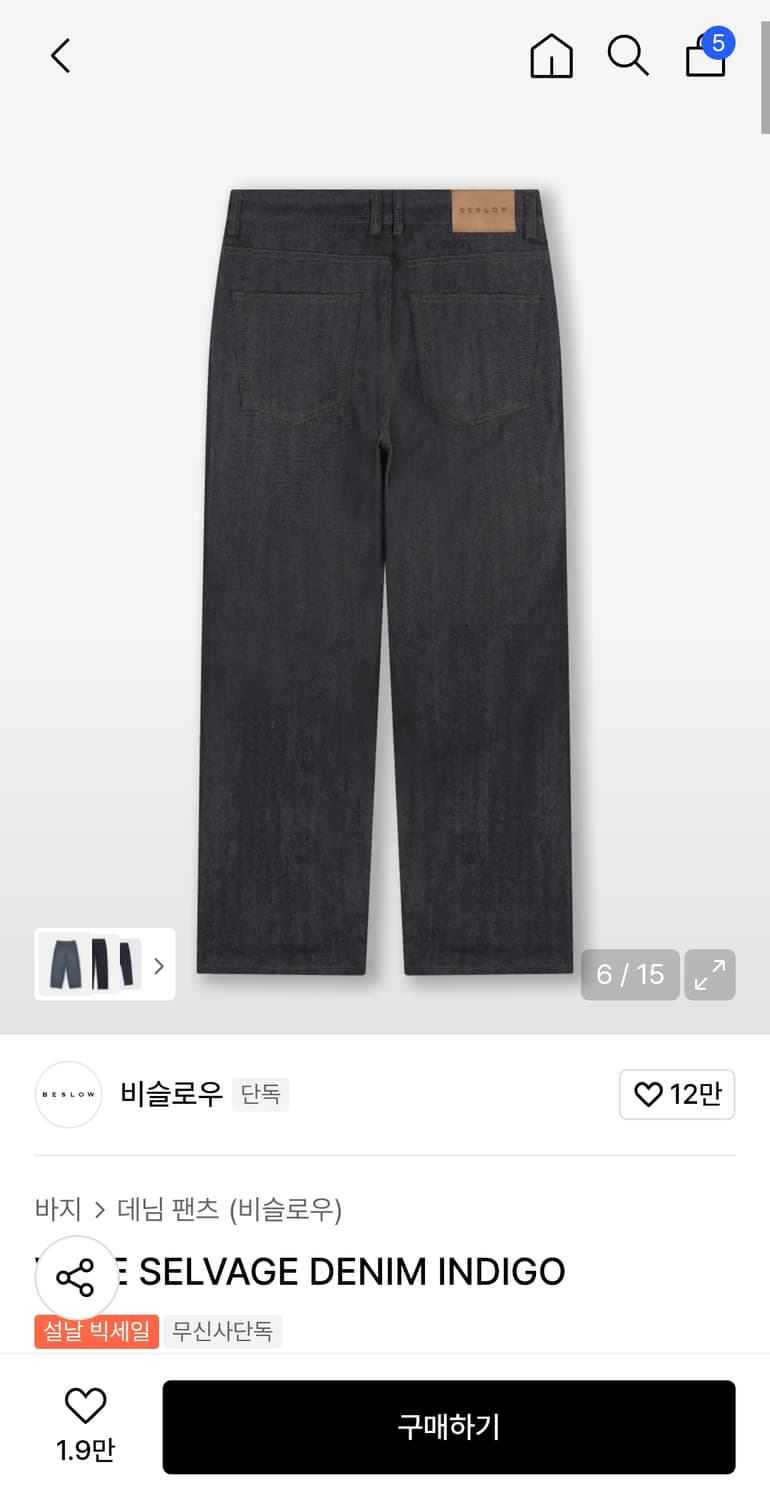Viewport: 770px width, 1500px height.
Task: Navigate back with the back arrow
Action: click(x=59, y=56)
